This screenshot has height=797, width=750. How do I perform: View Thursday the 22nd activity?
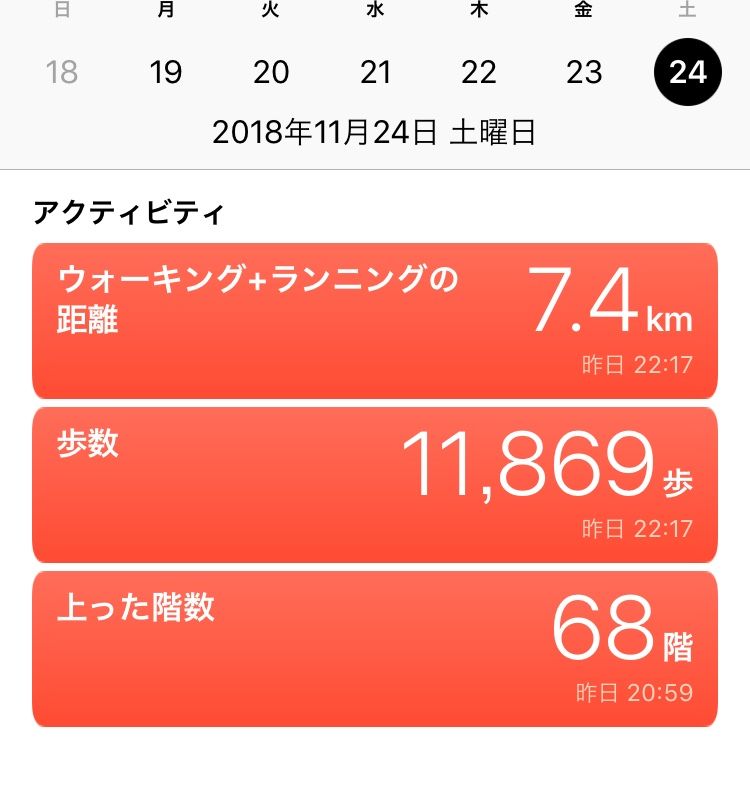click(479, 72)
